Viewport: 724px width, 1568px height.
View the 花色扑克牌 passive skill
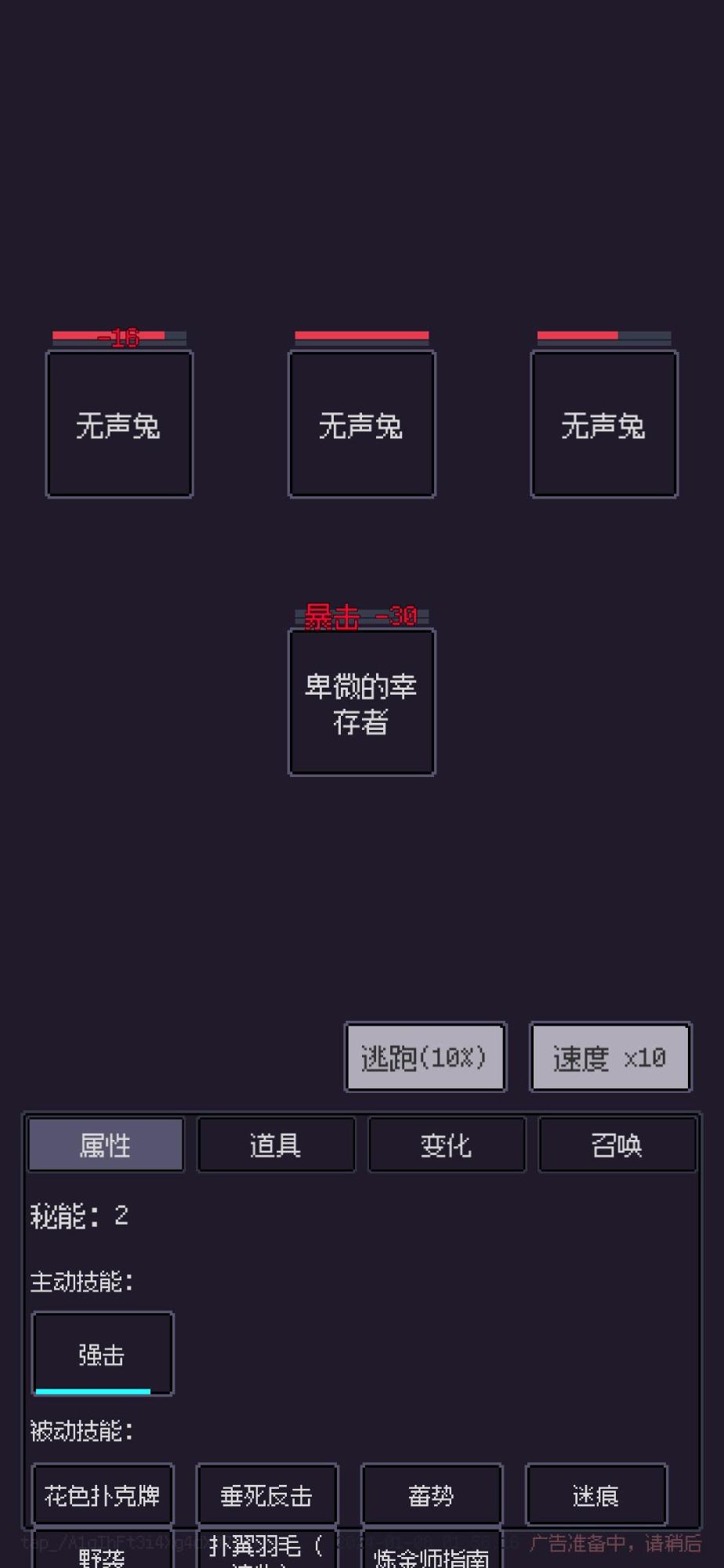[102, 1494]
